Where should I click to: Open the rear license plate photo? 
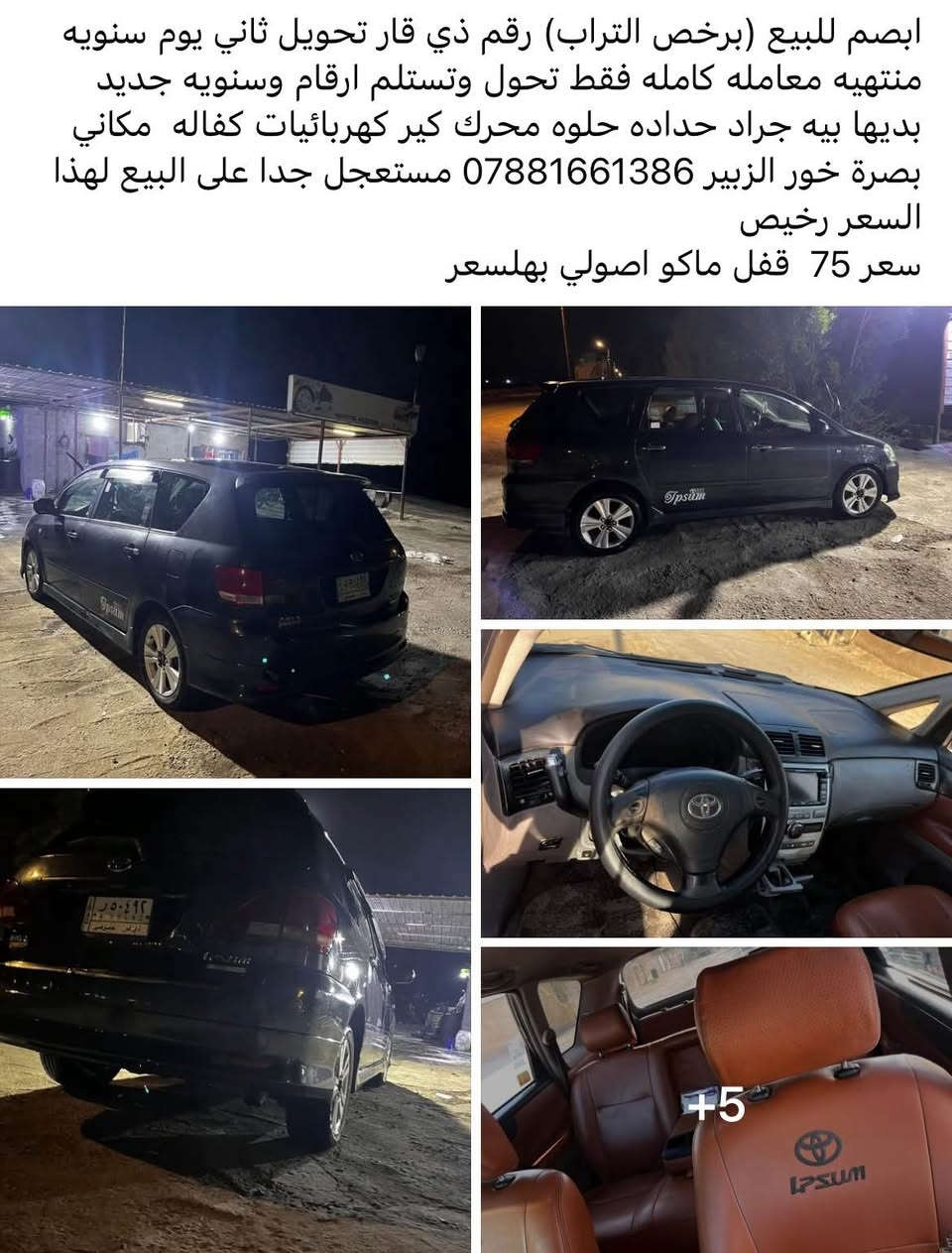[x=235, y=1020]
